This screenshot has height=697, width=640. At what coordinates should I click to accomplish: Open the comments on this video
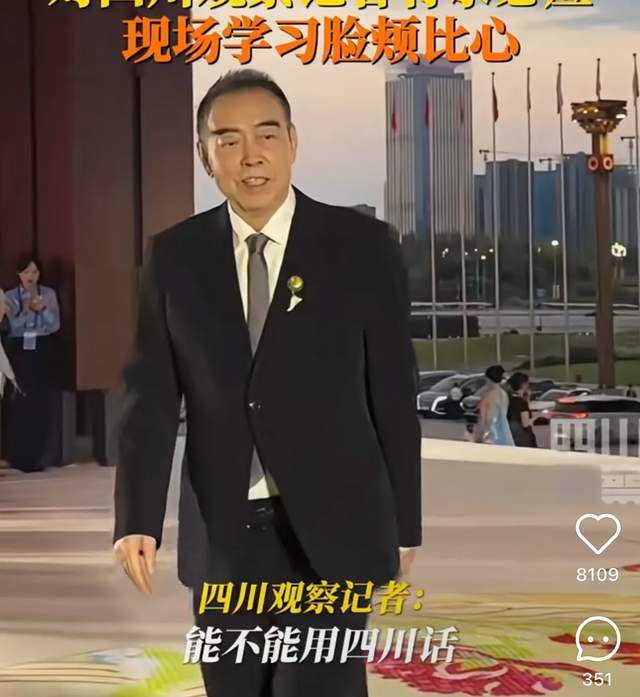[x=598, y=638]
